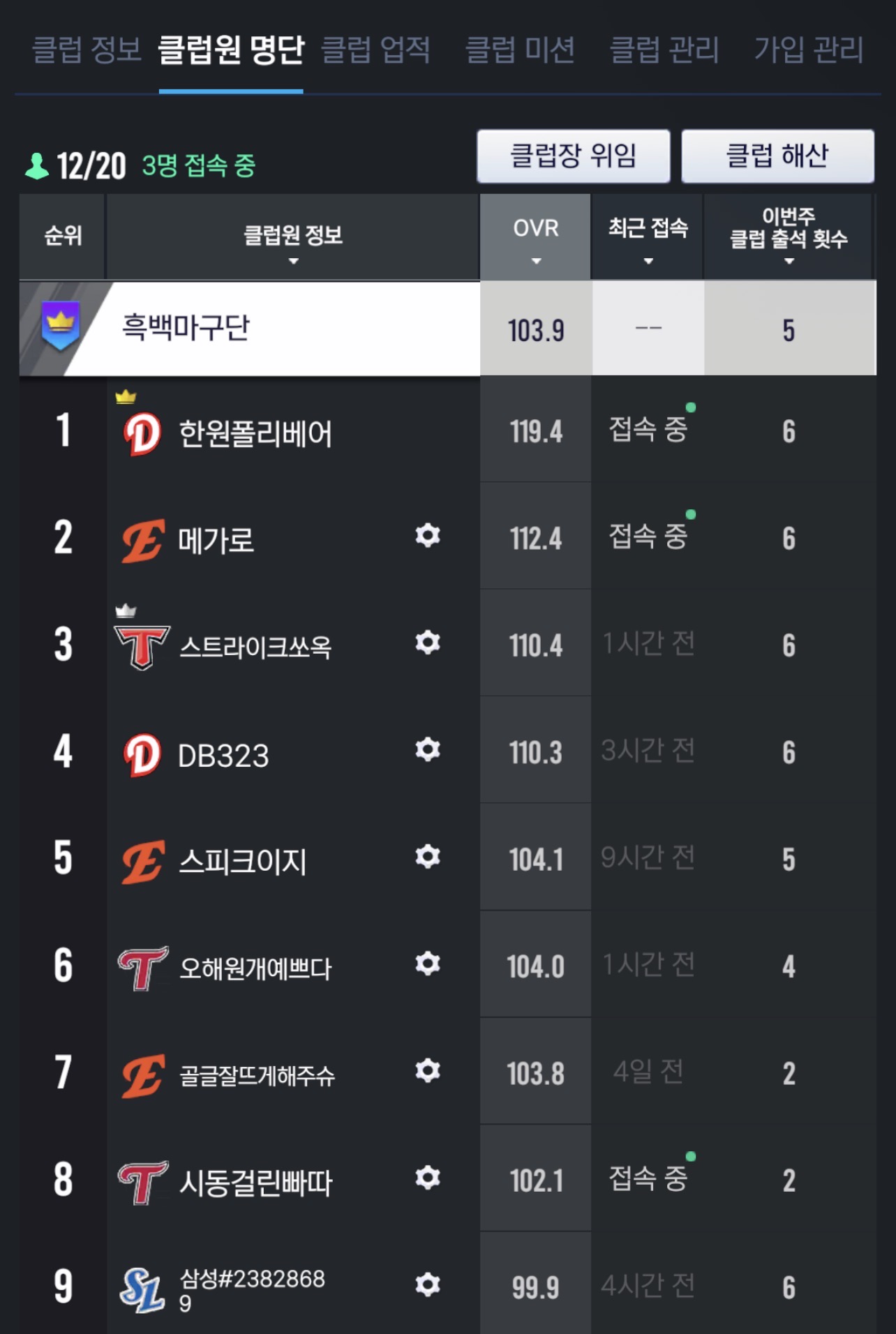View member 한원폴리베어's profile row
896x1334 pixels.
(x=255, y=433)
